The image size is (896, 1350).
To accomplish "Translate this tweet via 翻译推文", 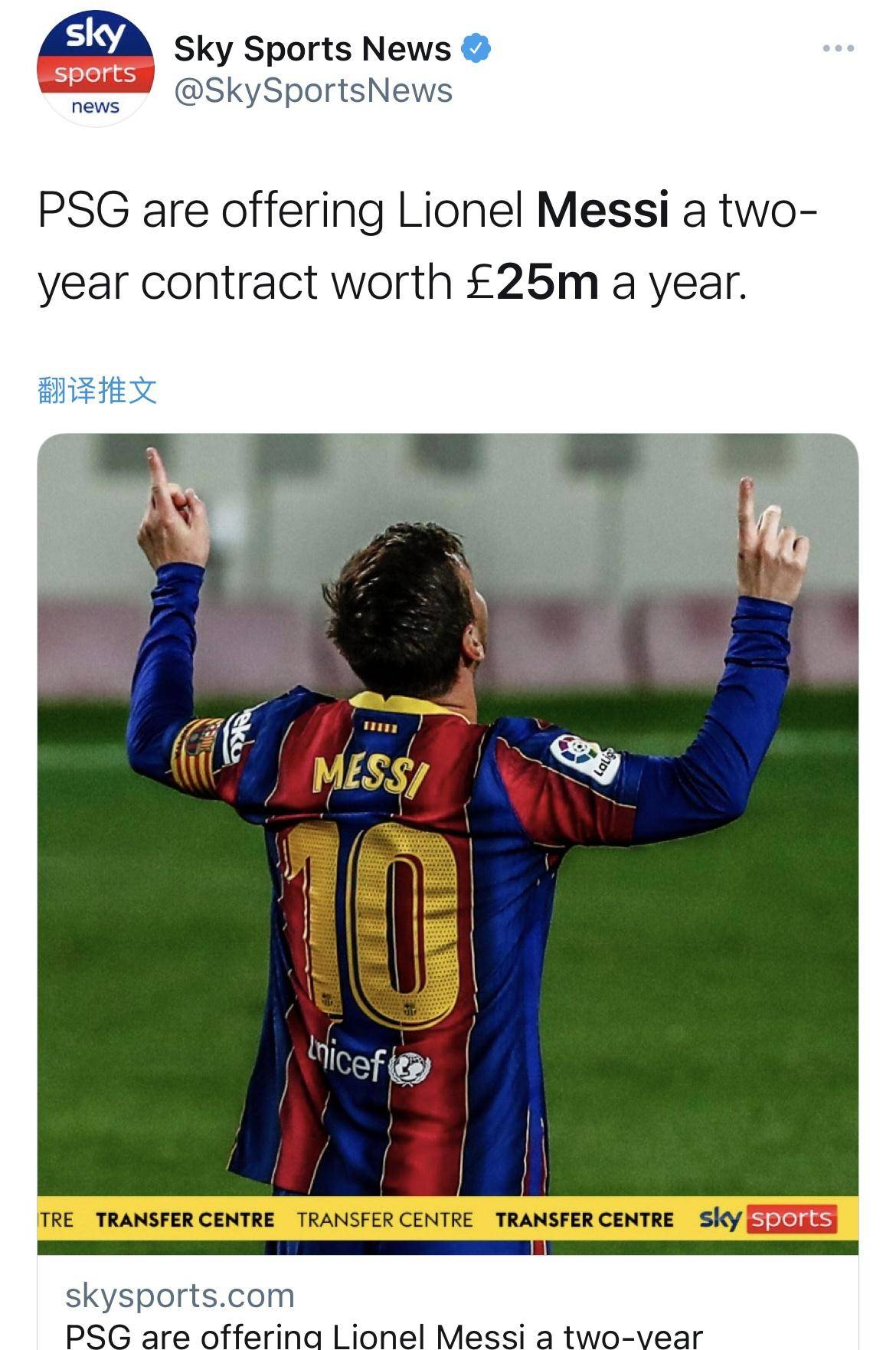I will pos(97,391).
